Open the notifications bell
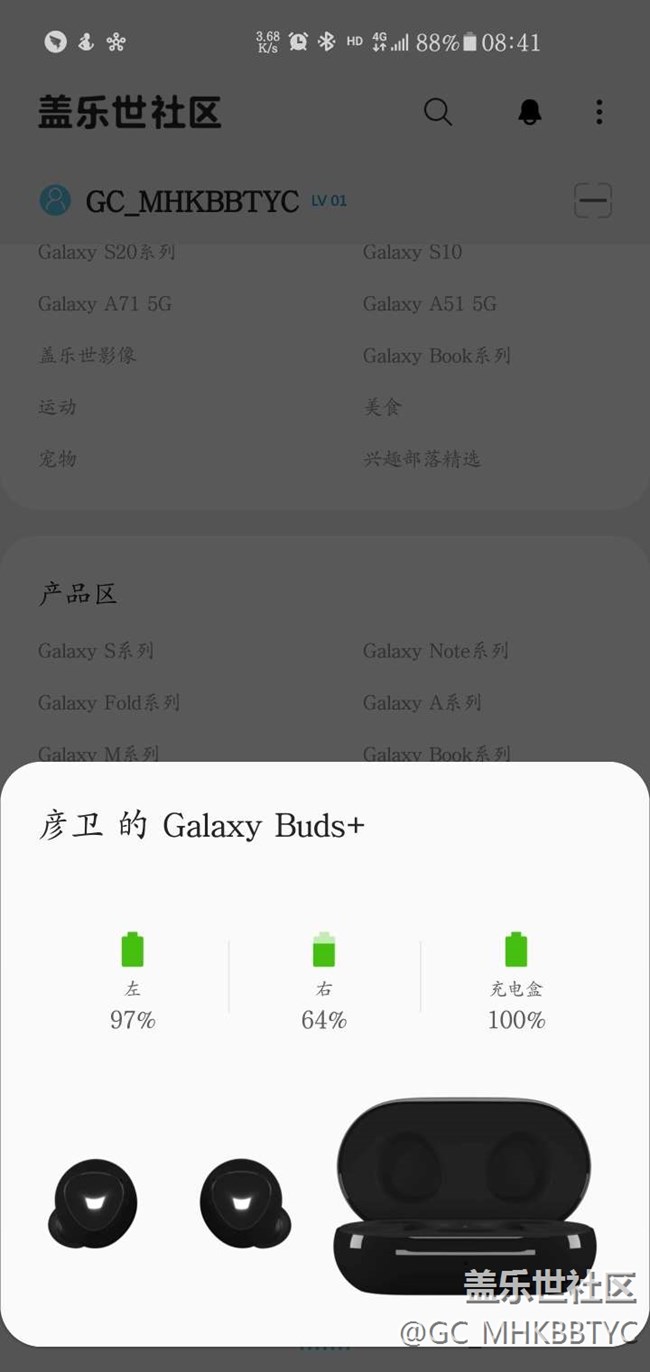650x1372 pixels. point(530,112)
